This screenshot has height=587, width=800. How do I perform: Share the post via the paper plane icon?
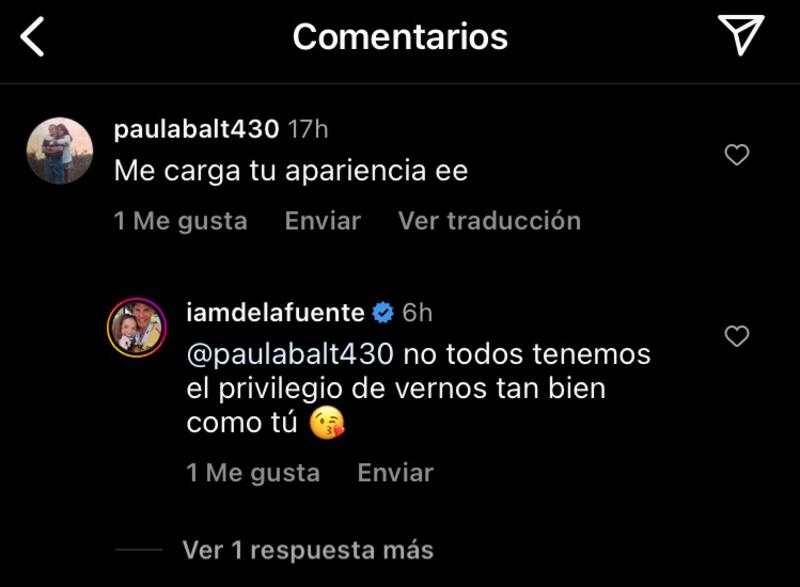tap(741, 36)
